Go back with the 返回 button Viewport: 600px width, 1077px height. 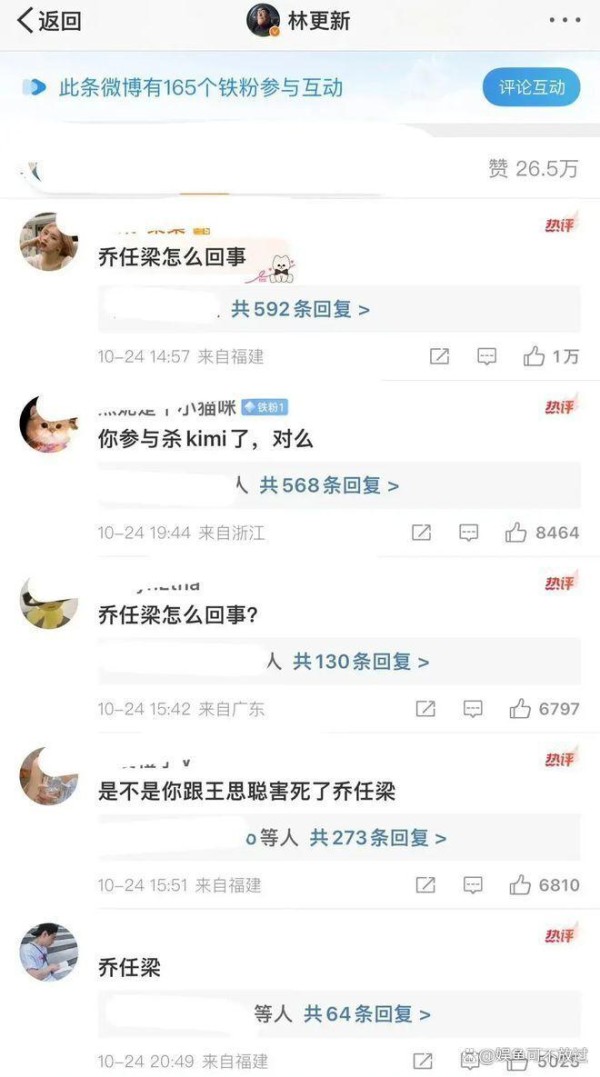[x=49, y=21]
